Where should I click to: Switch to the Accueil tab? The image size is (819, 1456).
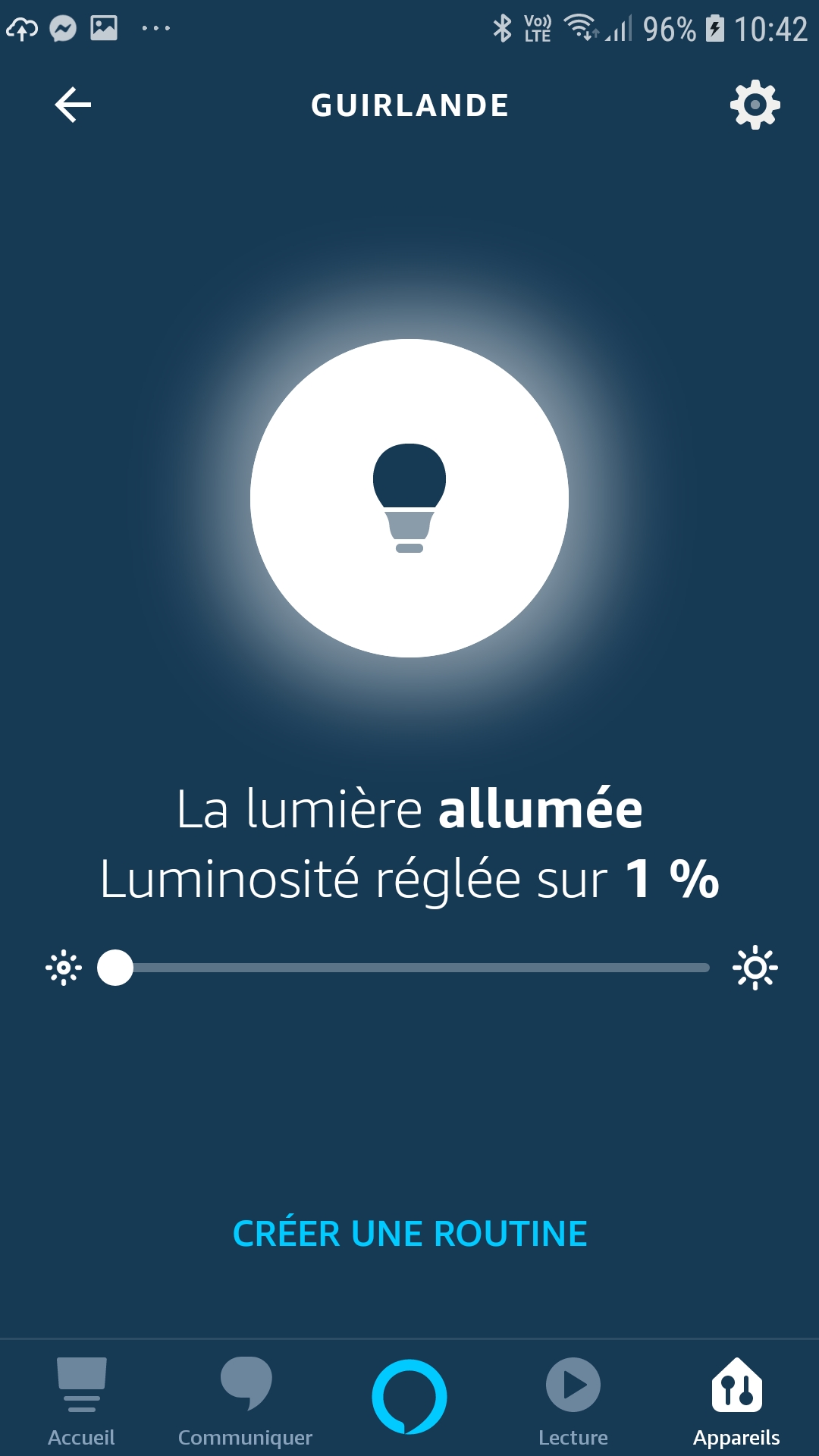(82, 1401)
